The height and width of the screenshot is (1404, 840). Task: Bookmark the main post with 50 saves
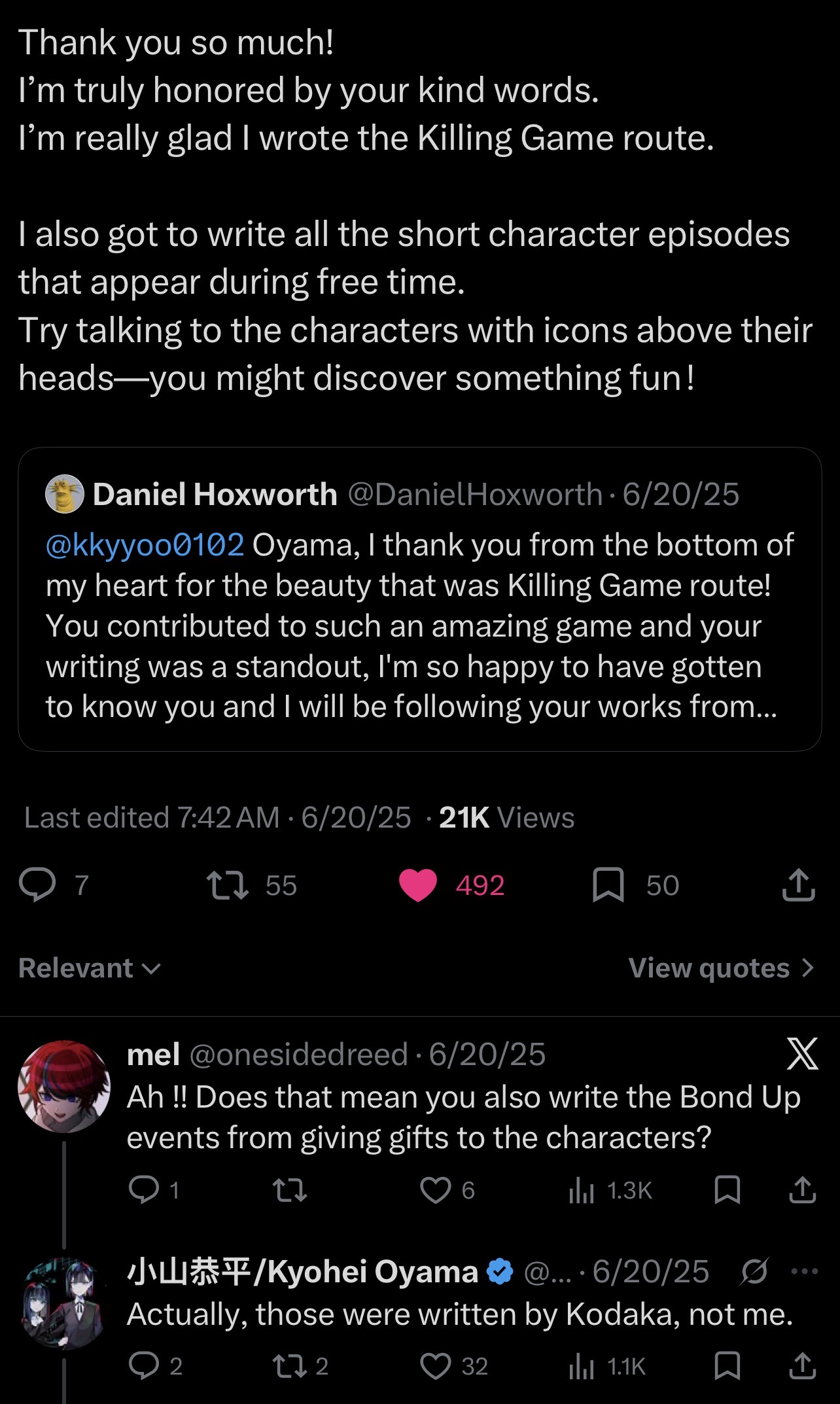click(x=608, y=885)
